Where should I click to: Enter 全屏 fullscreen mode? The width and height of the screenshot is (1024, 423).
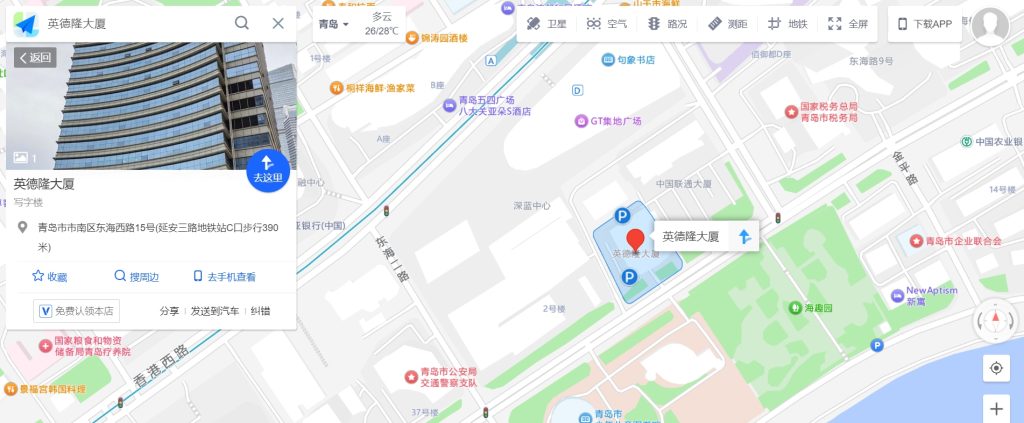[848, 24]
